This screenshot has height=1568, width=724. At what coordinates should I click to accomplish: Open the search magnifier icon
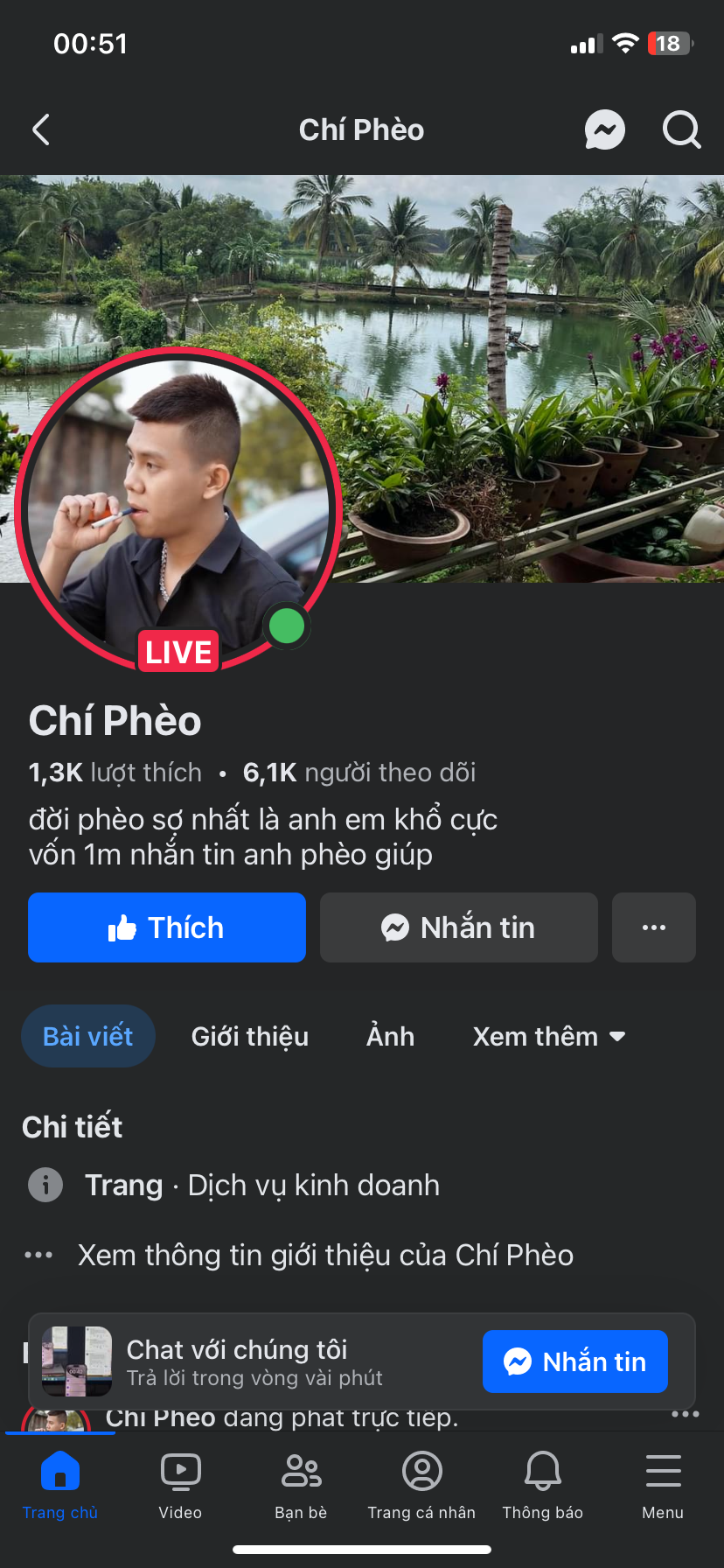coord(681,129)
